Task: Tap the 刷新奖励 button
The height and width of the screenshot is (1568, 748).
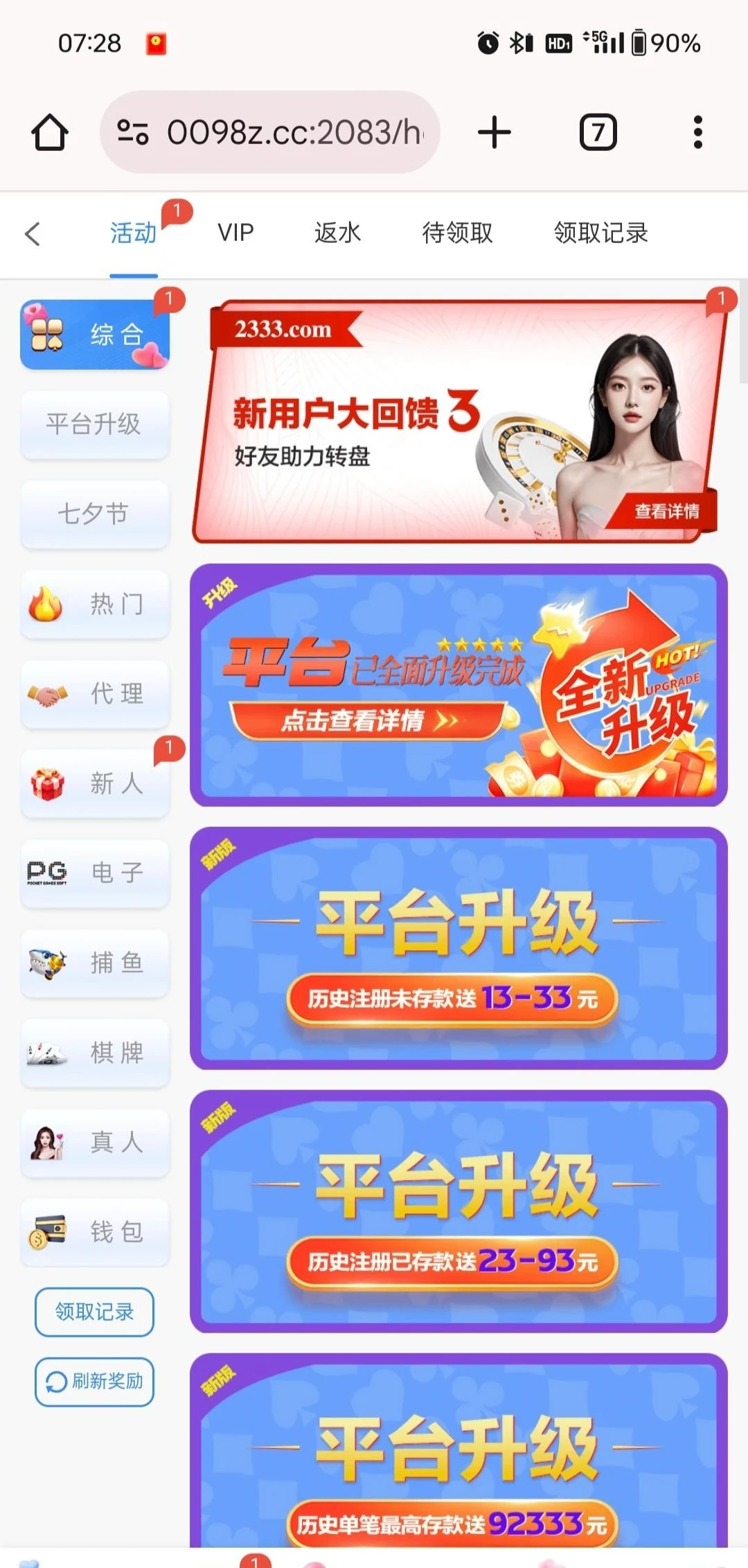Action: click(95, 1382)
